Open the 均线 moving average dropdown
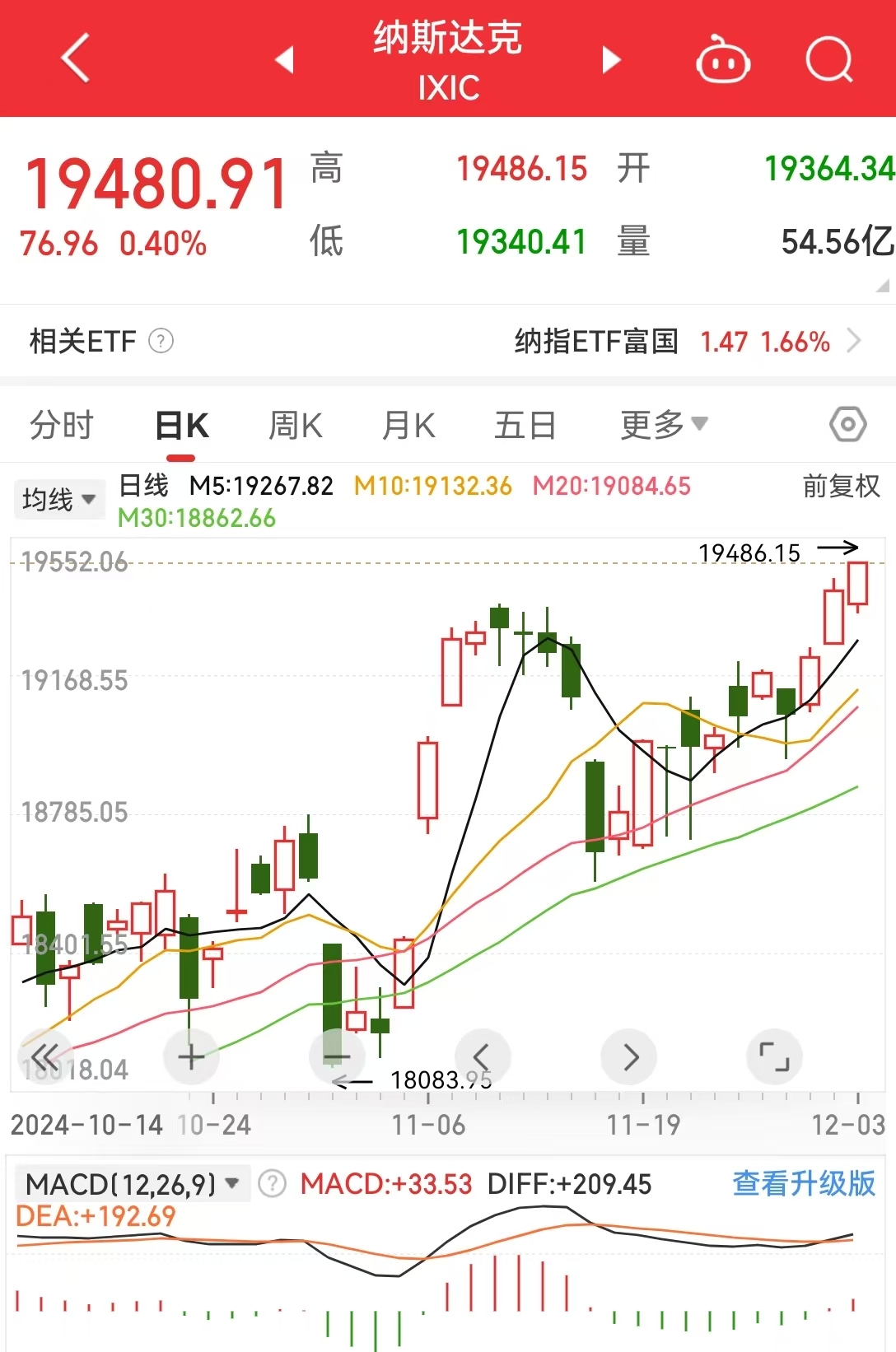Viewport: 896px width, 1352px height. tap(59, 498)
